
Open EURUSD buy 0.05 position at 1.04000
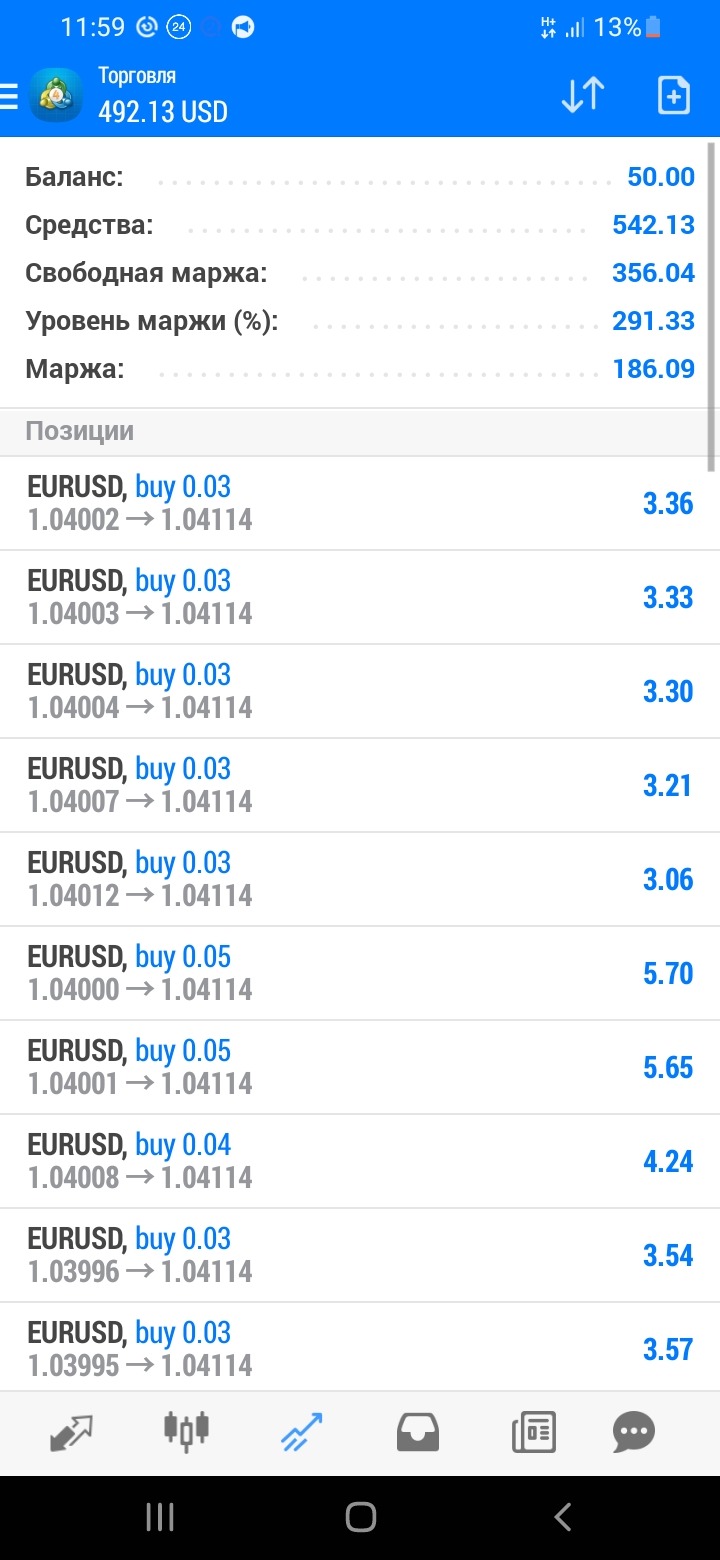pos(360,973)
